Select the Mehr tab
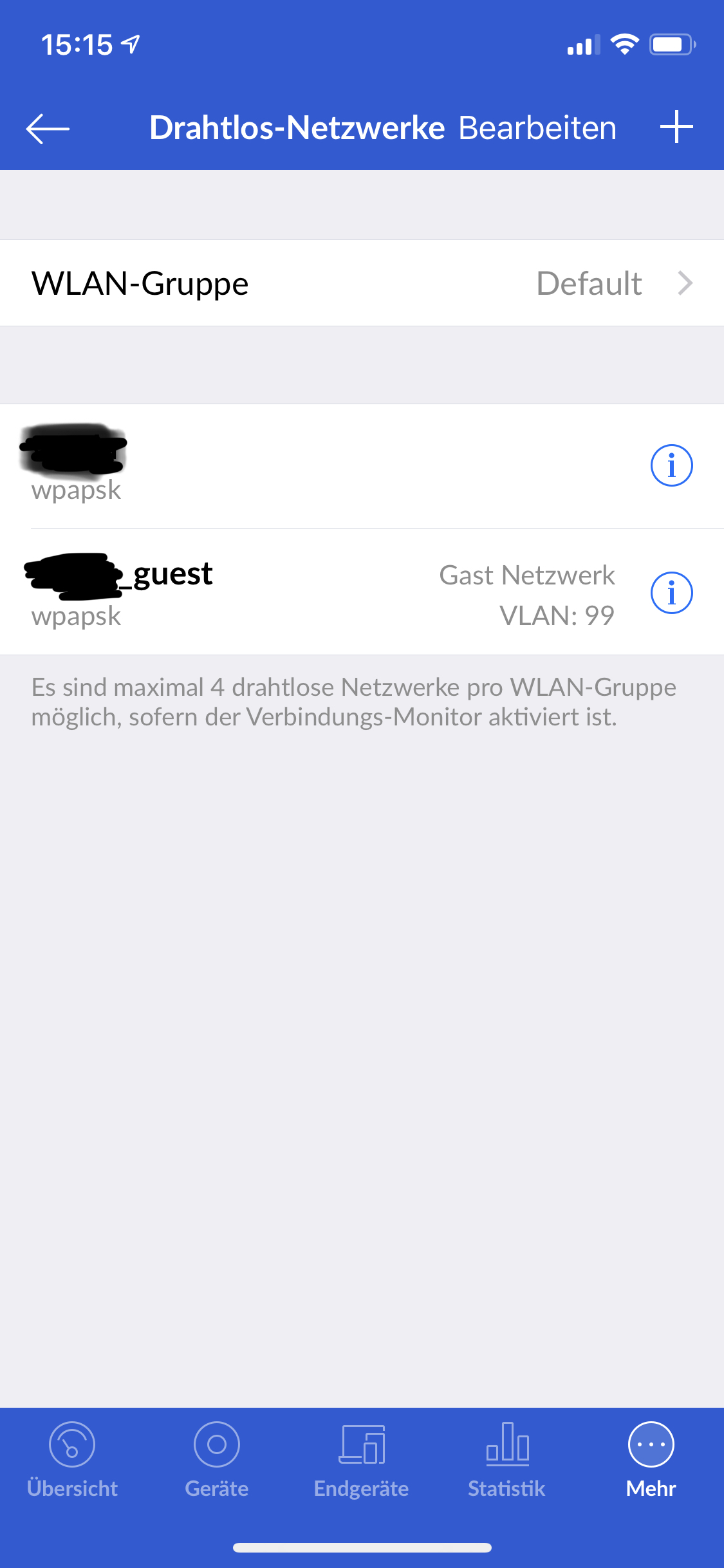The width and height of the screenshot is (724, 1568). coord(651,1459)
